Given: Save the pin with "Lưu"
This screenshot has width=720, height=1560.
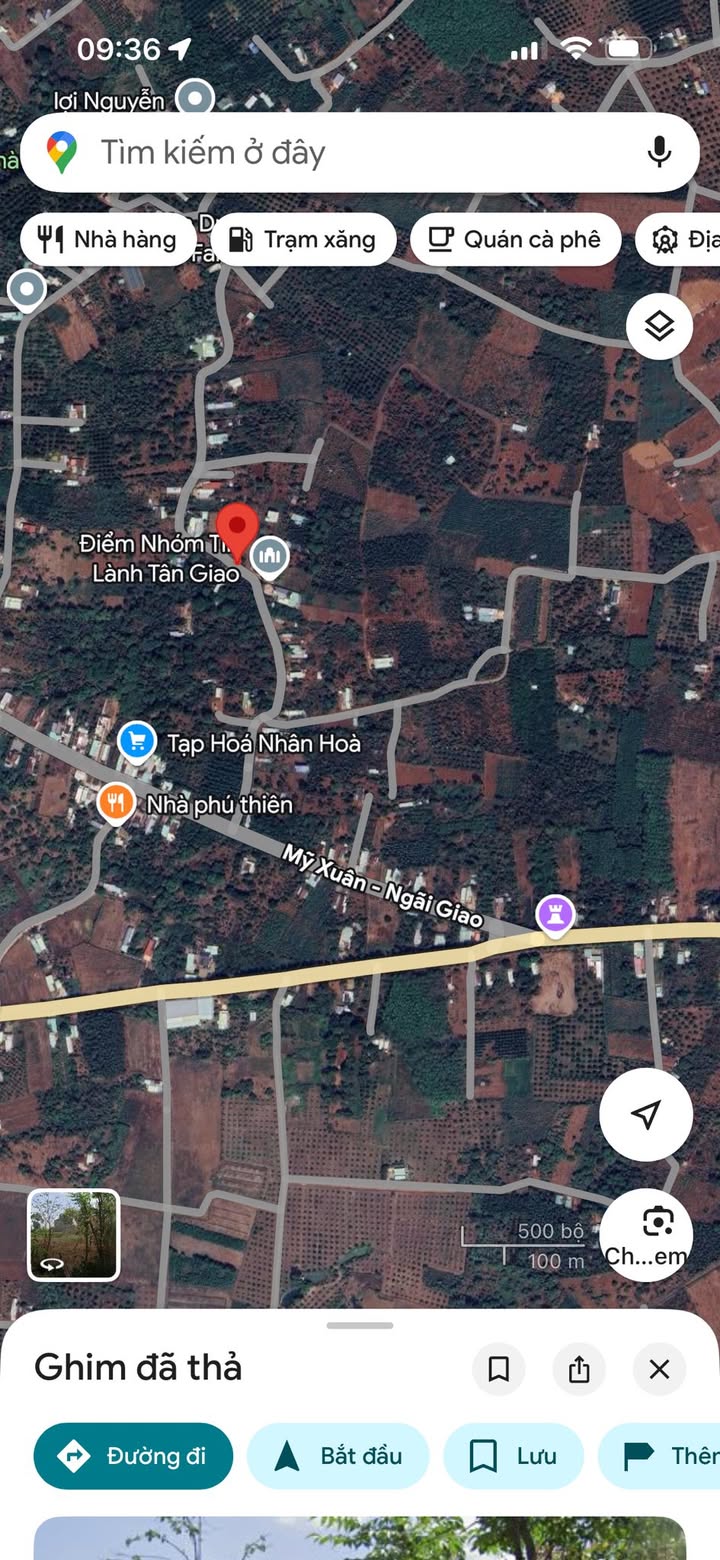Looking at the screenshot, I should 513,1456.
